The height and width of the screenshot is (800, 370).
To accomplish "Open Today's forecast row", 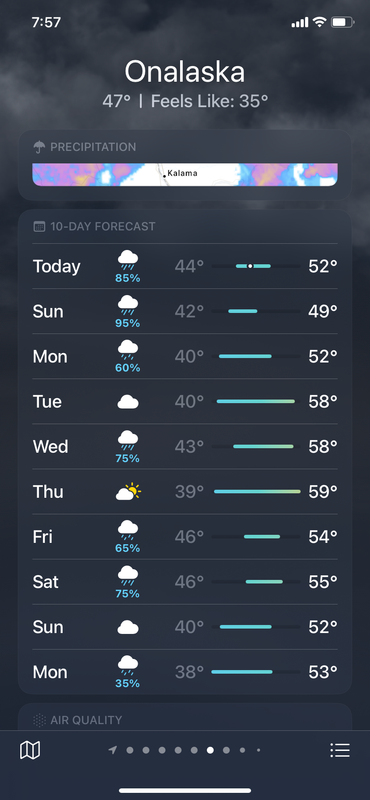I will pos(185,266).
